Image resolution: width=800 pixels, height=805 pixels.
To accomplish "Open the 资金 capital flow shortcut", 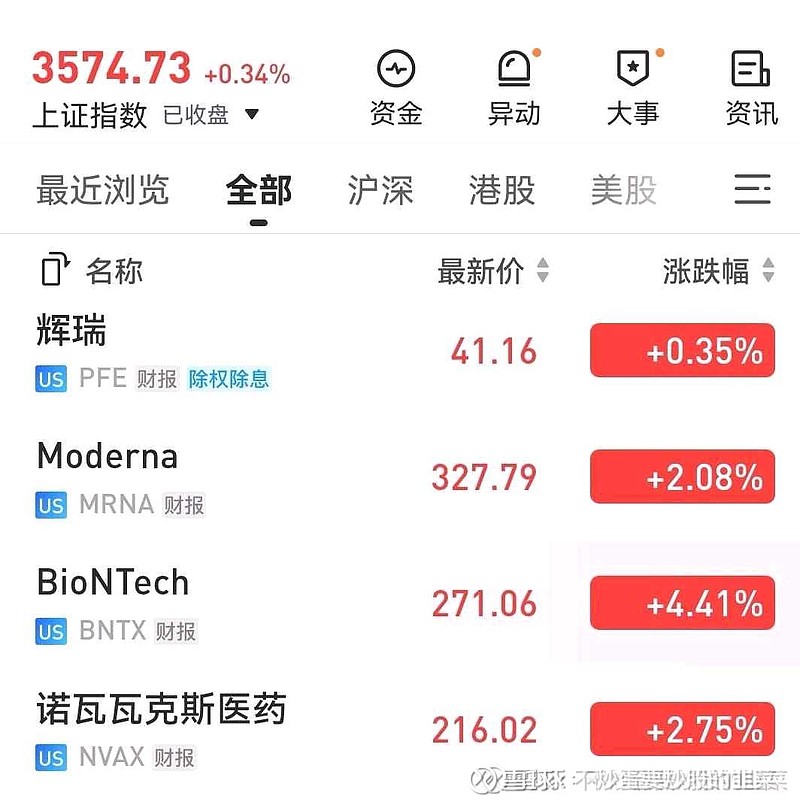I will pos(396,88).
